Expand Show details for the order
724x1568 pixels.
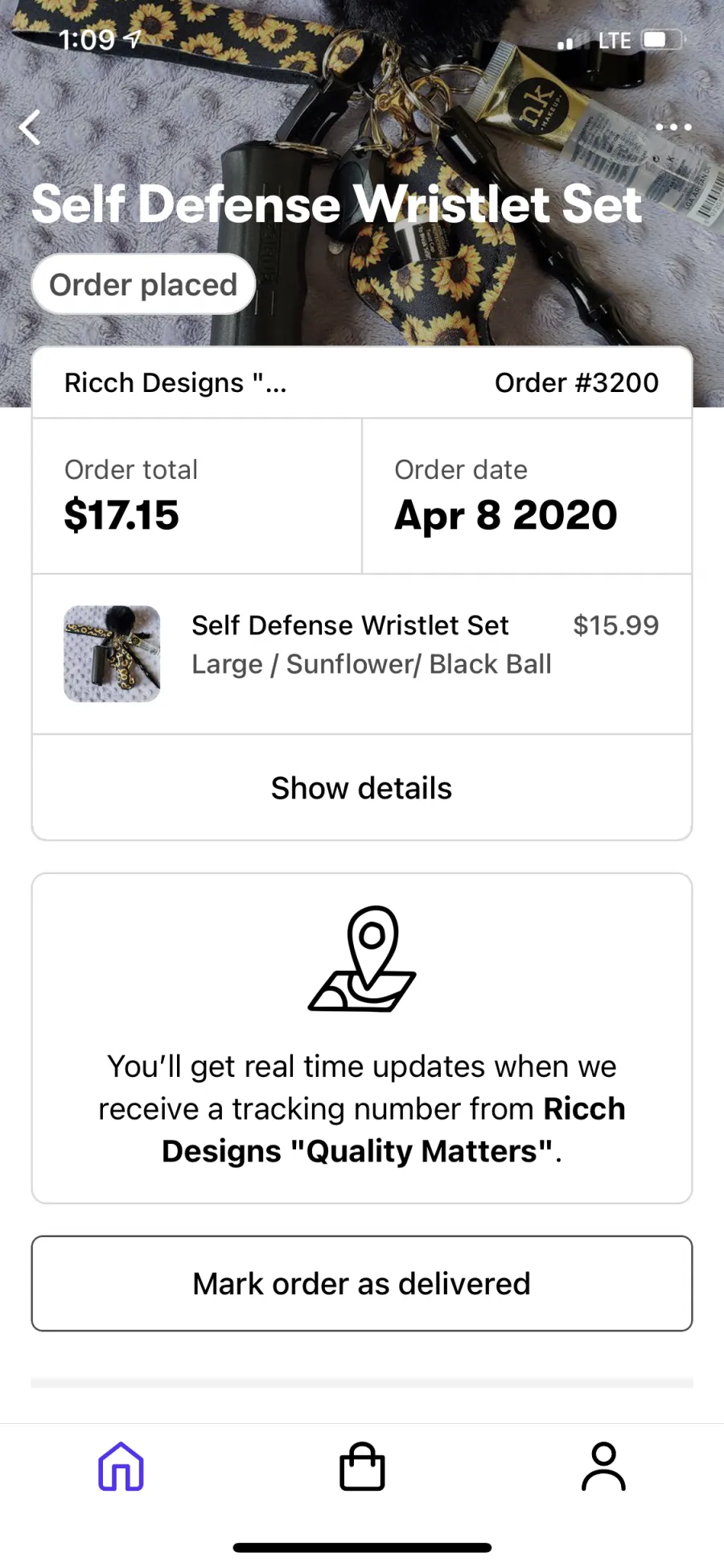point(362,788)
